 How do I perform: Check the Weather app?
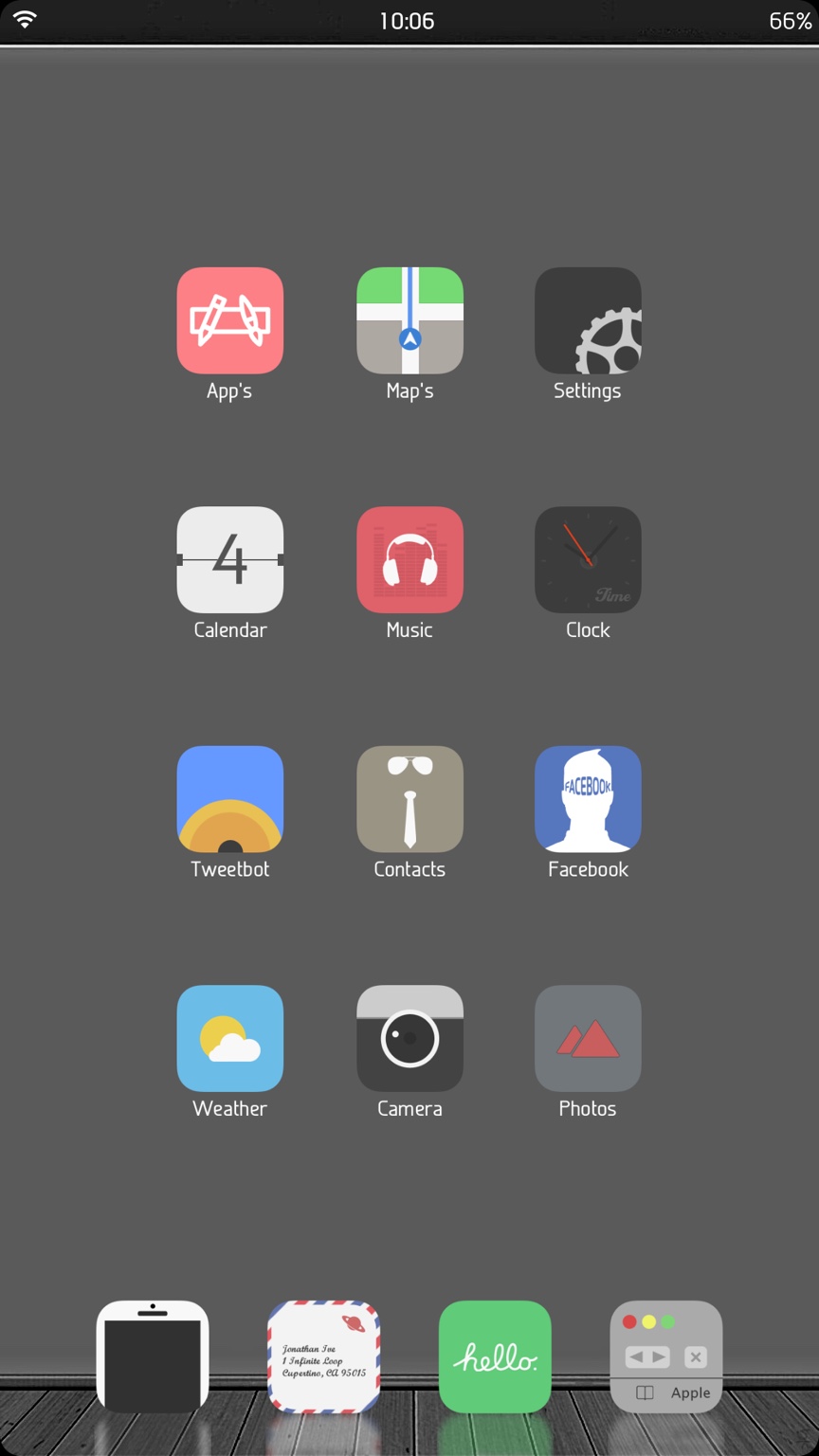pyautogui.click(x=229, y=1038)
